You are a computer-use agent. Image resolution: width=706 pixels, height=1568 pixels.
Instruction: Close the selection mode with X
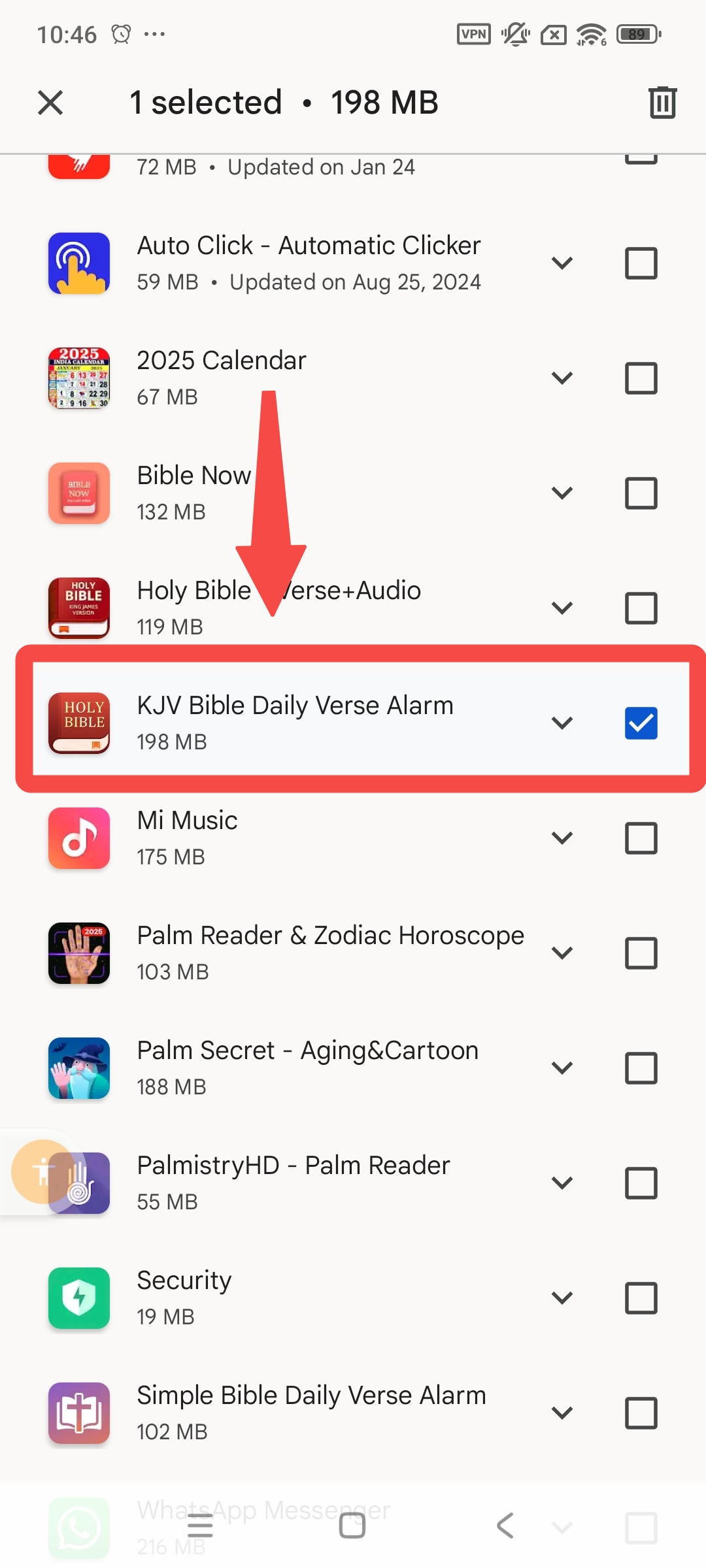pos(50,103)
